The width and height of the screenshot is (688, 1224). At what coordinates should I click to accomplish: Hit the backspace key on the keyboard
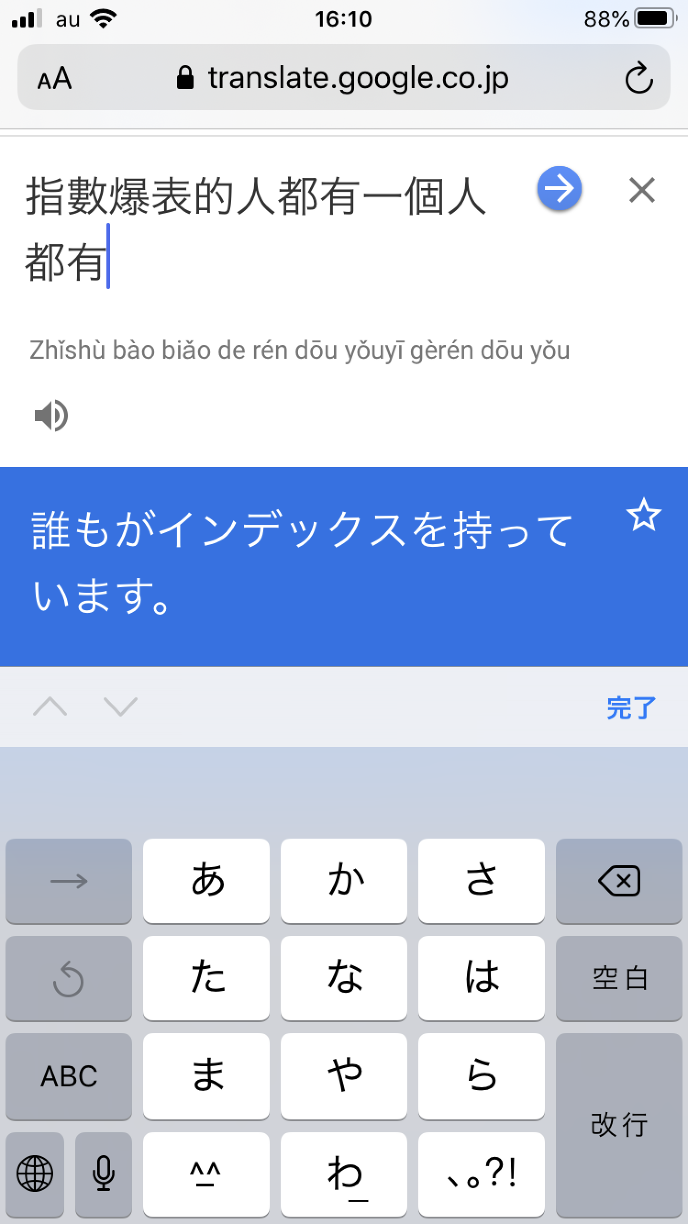tap(618, 881)
